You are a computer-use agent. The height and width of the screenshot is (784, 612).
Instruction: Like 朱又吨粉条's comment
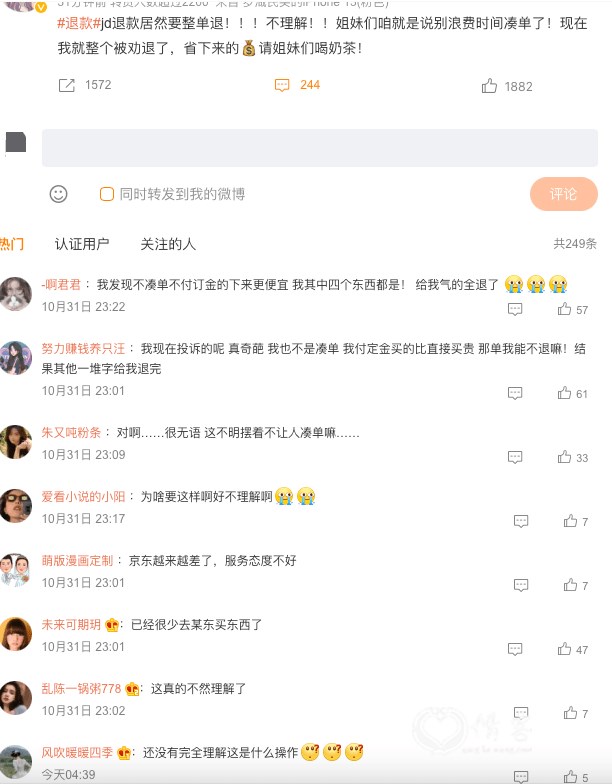(565, 457)
